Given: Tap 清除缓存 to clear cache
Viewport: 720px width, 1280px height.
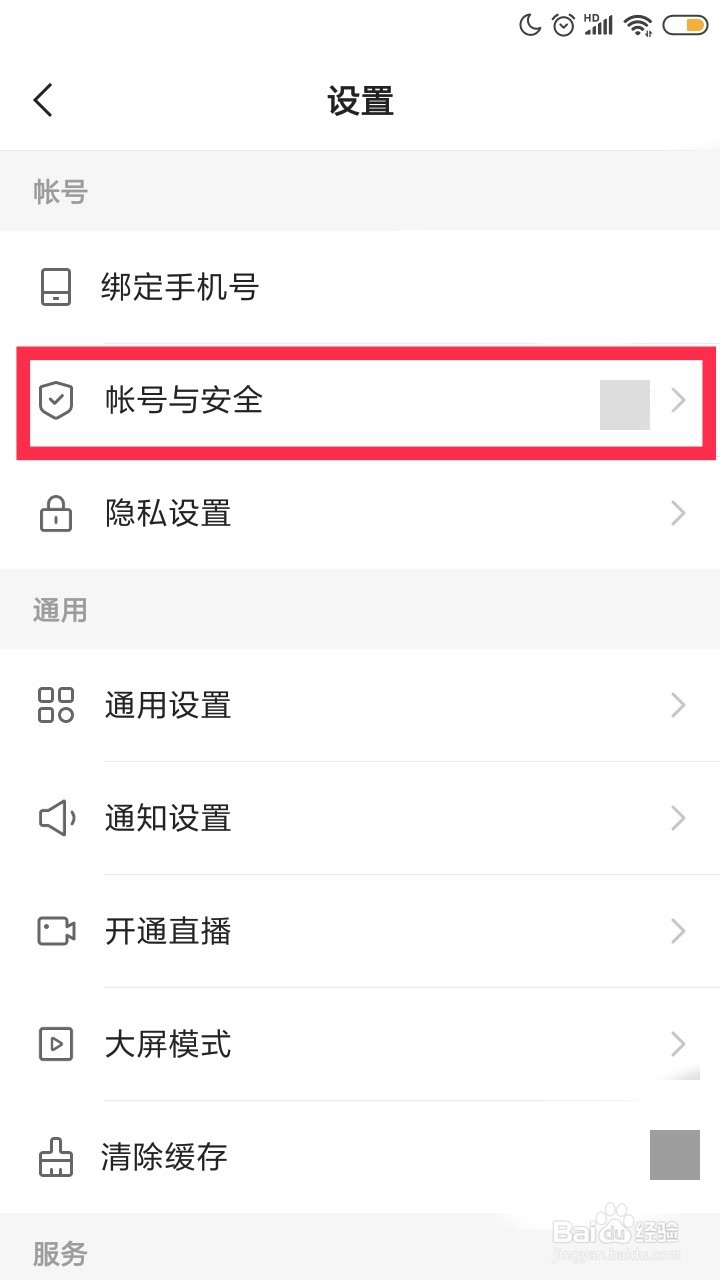Looking at the screenshot, I should click(300, 1157).
